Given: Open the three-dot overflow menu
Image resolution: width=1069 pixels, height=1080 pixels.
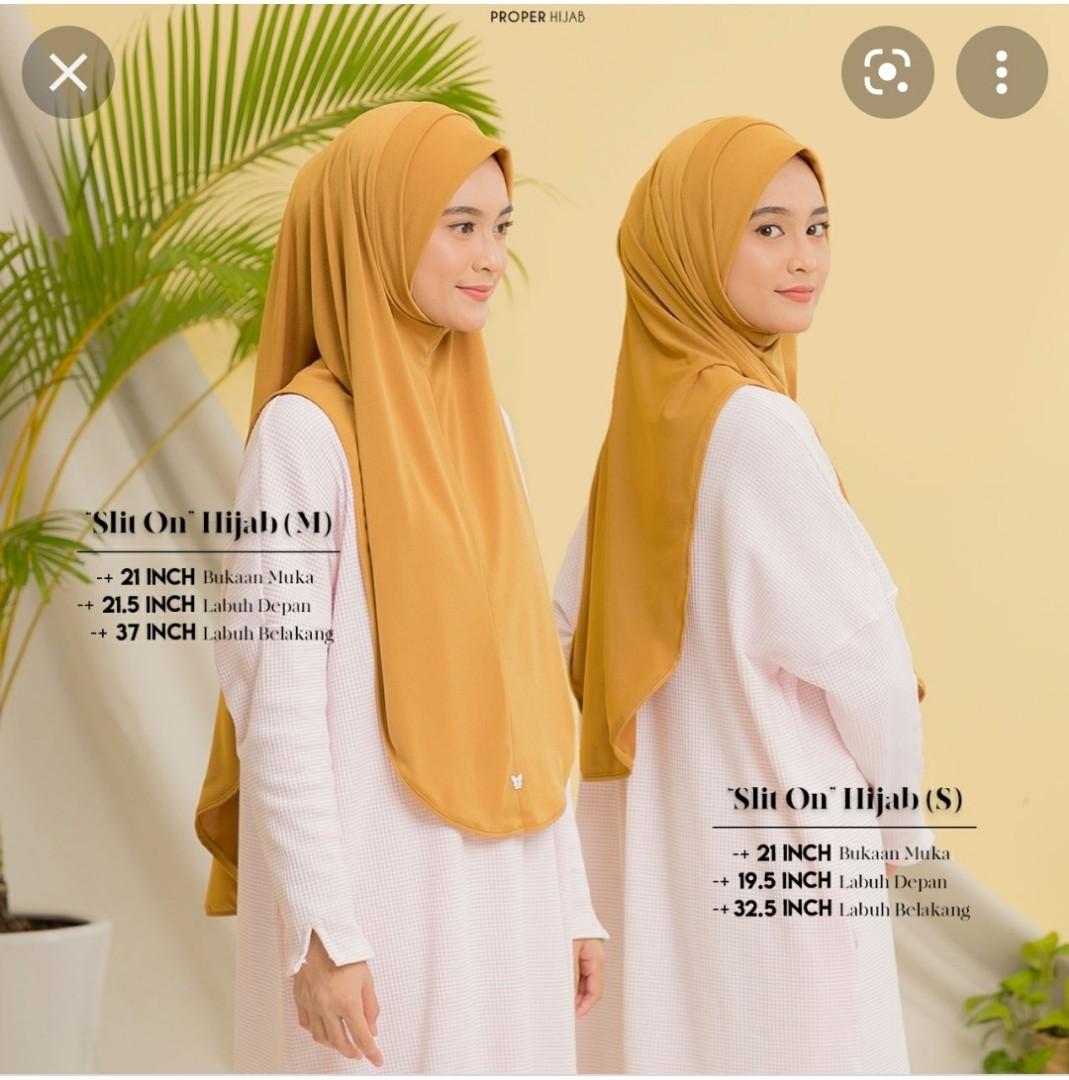Looking at the screenshot, I should coord(1000,71).
